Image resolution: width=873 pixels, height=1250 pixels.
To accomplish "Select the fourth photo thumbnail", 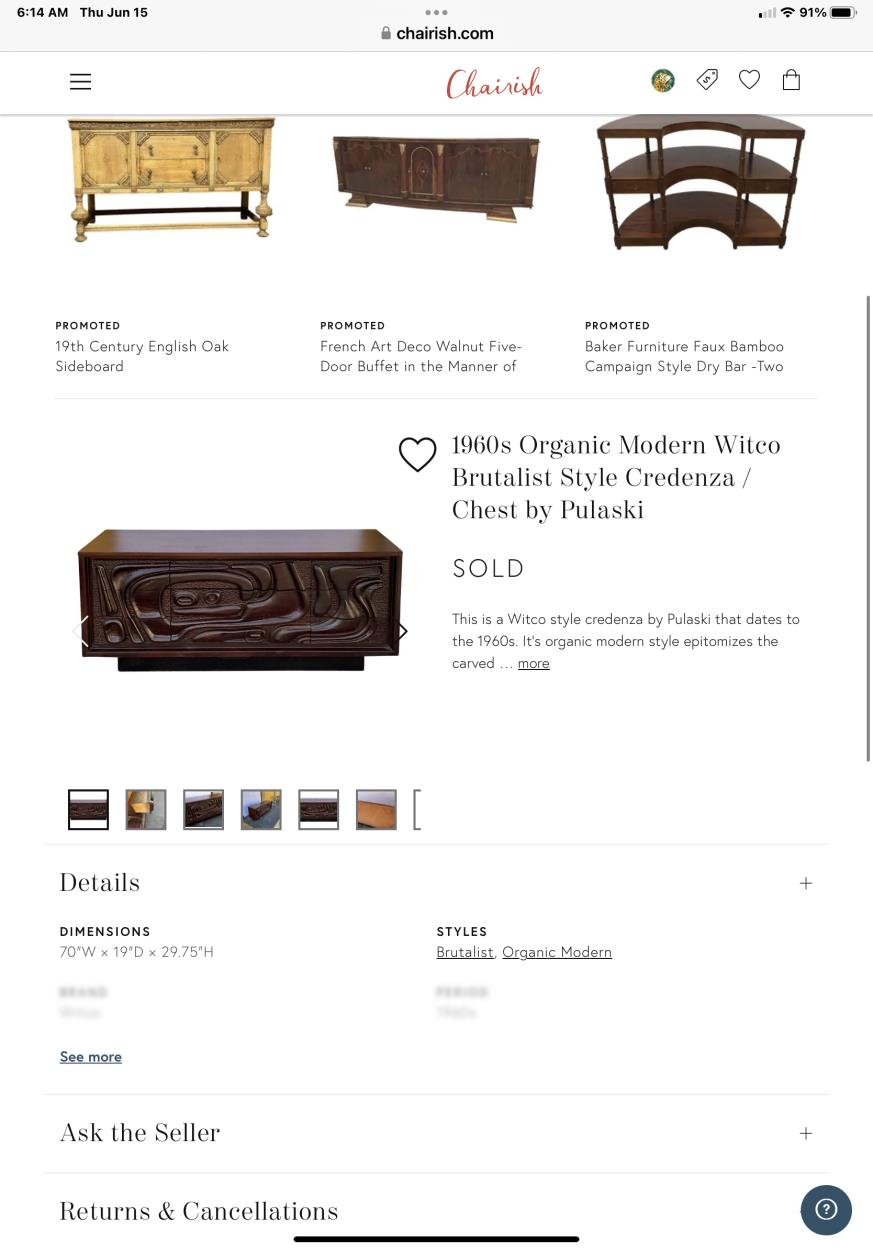I will click(261, 810).
